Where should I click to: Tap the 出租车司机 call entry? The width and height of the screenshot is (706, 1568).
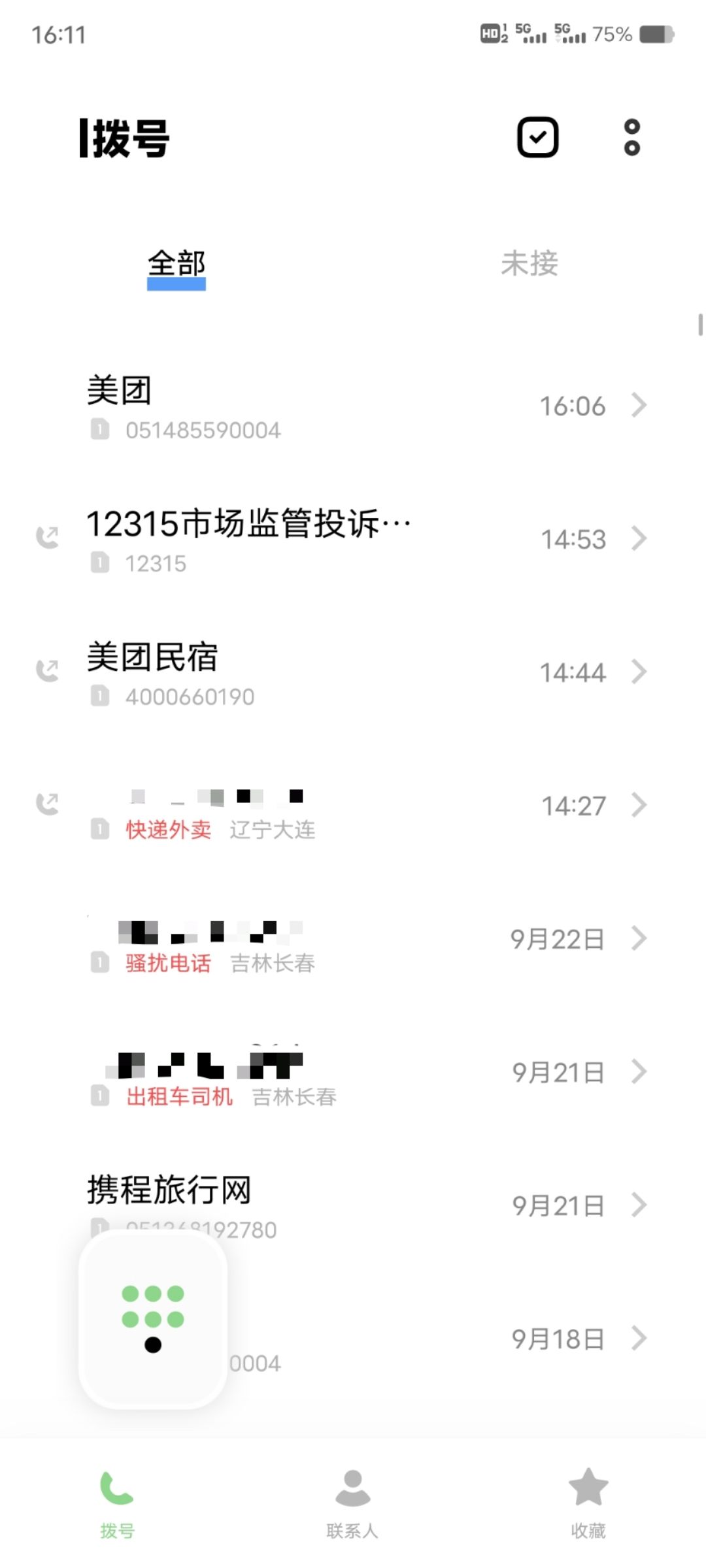(261, 1074)
